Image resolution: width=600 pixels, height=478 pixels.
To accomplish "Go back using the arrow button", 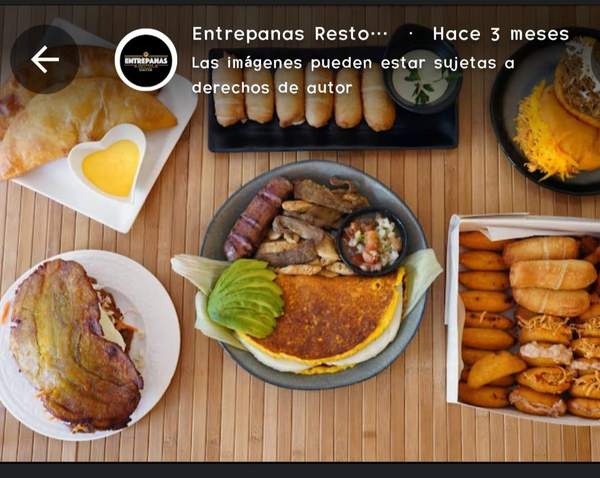I will coord(45,60).
